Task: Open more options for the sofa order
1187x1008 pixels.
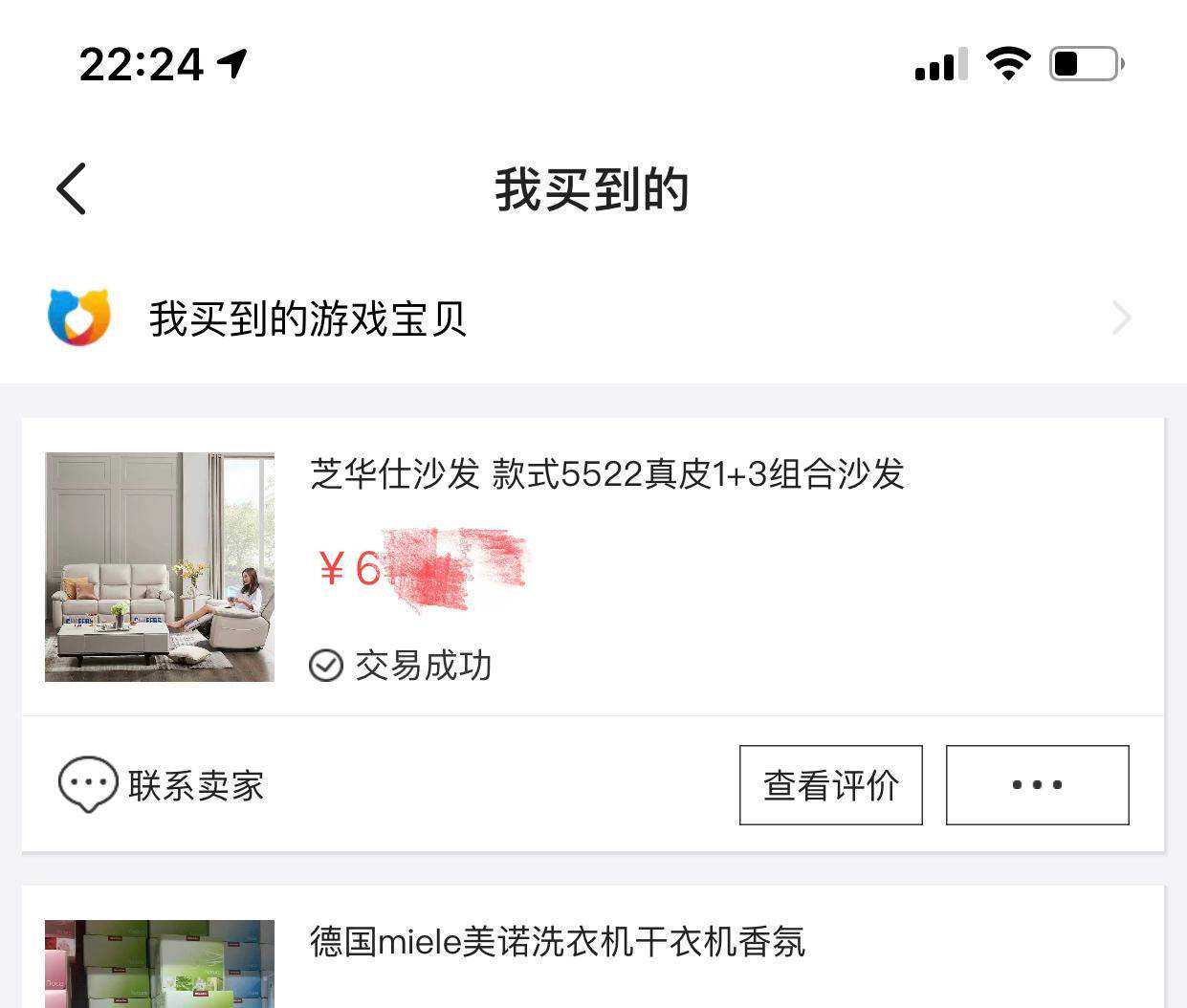Action: point(1037,785)
